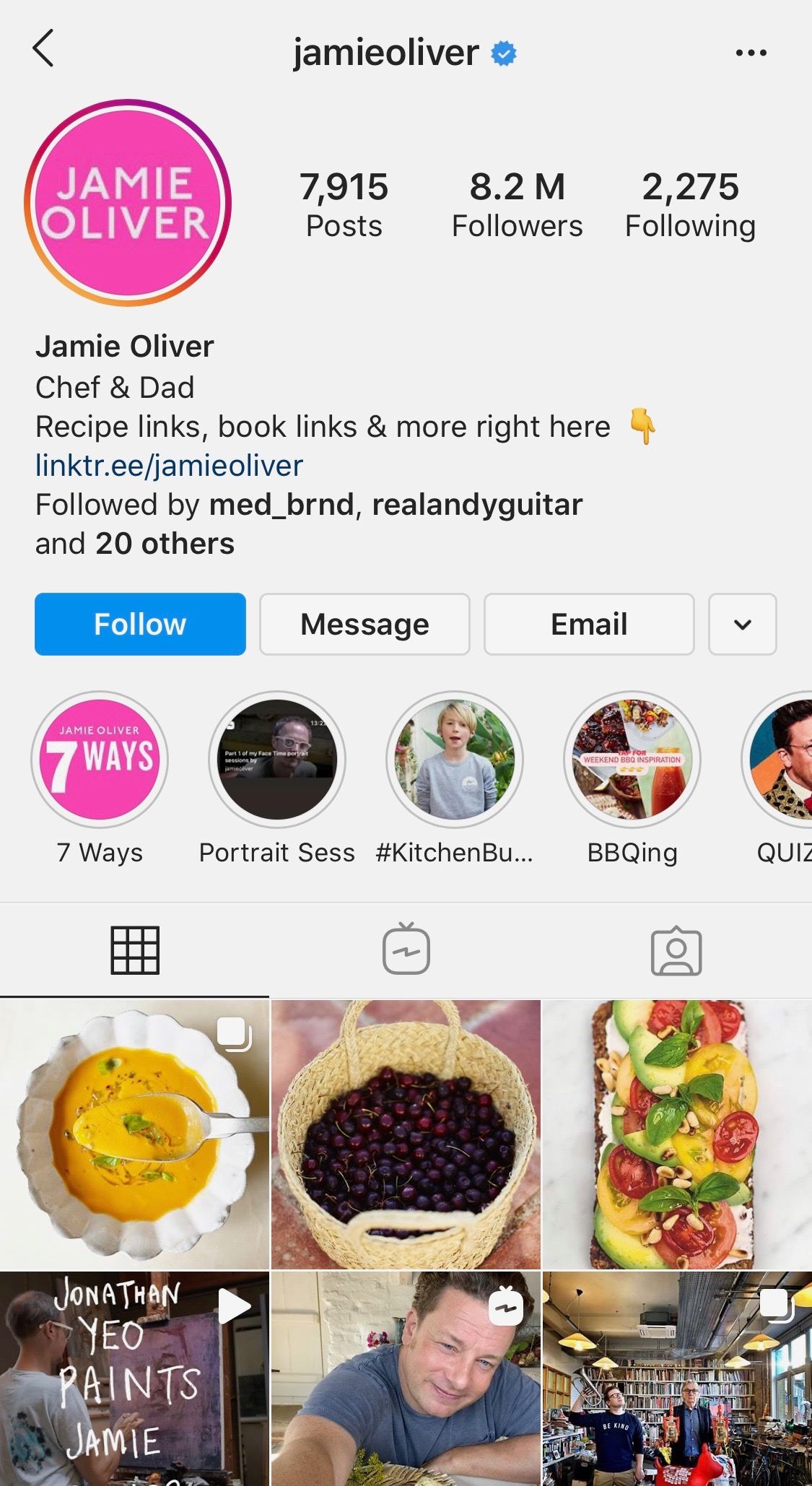Open the Portrait Sess highlight
This screenshot has height=1486, width=812.
(x=277, y=760)
